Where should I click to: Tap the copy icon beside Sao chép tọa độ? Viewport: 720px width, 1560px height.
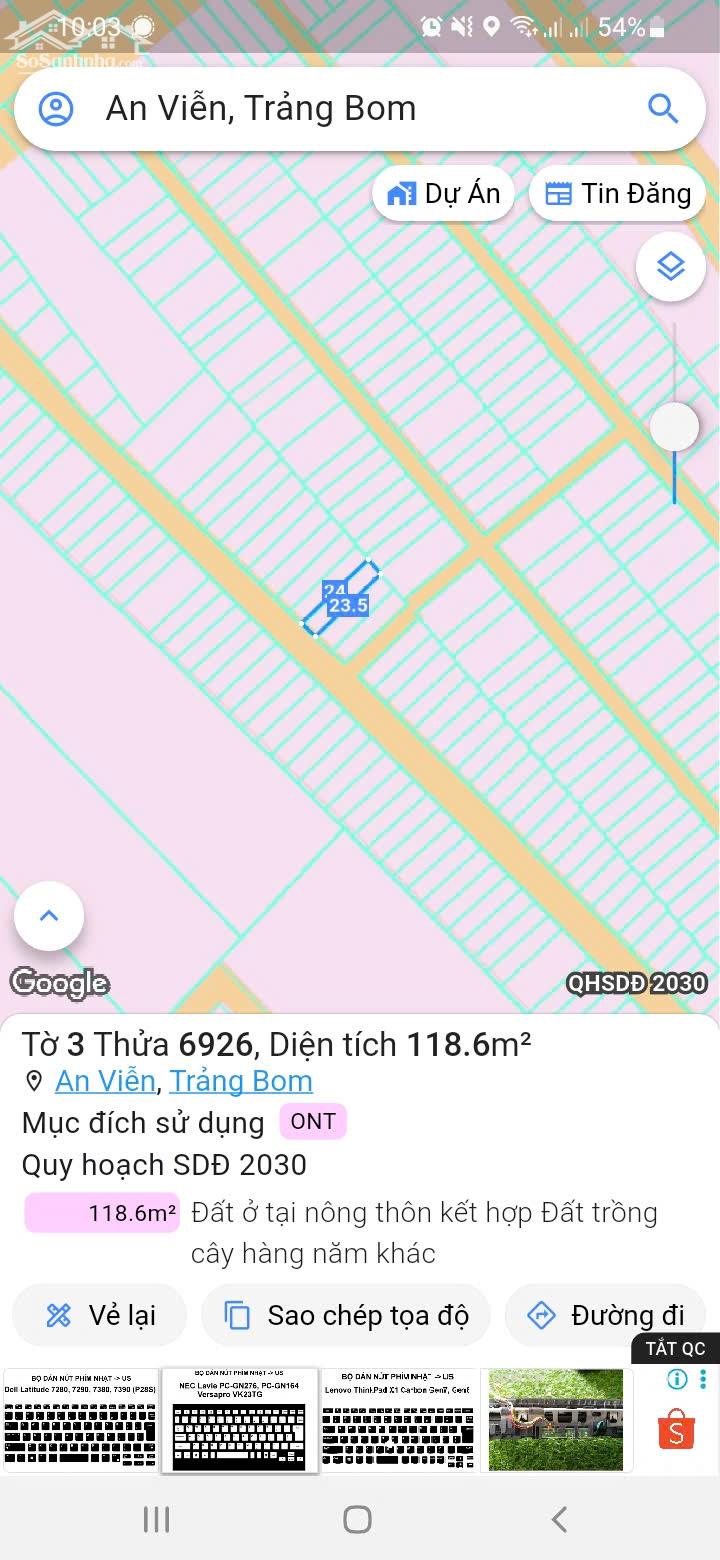click(237, 1315)
